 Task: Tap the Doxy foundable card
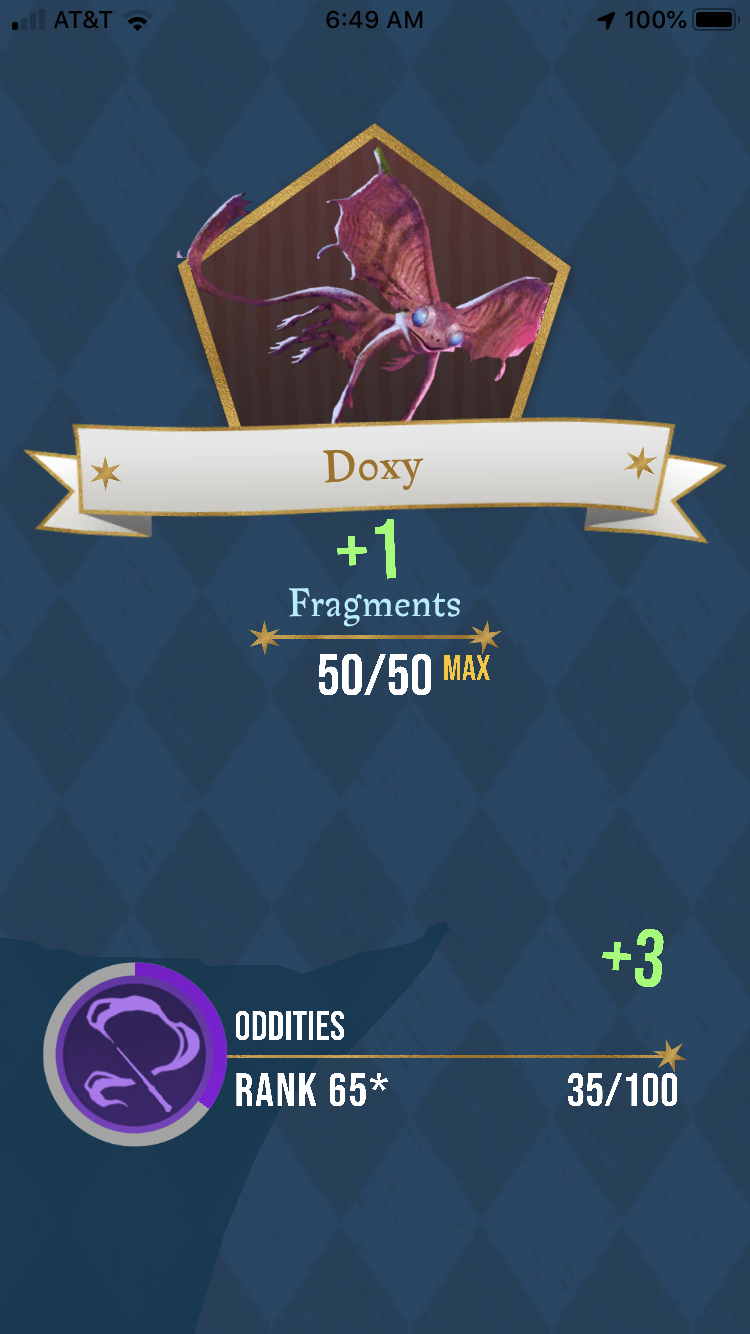374,290
